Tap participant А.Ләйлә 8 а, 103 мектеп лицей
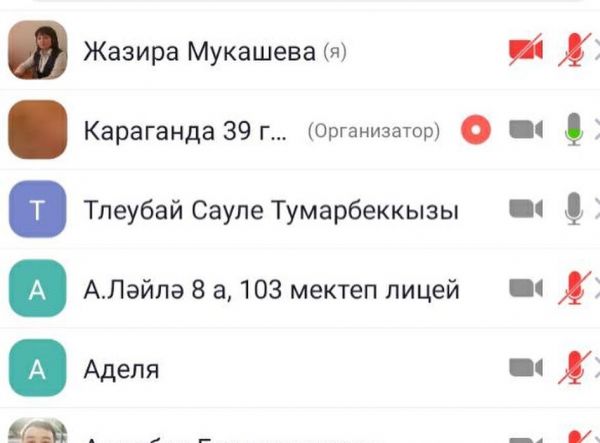 tap(270, 290)
